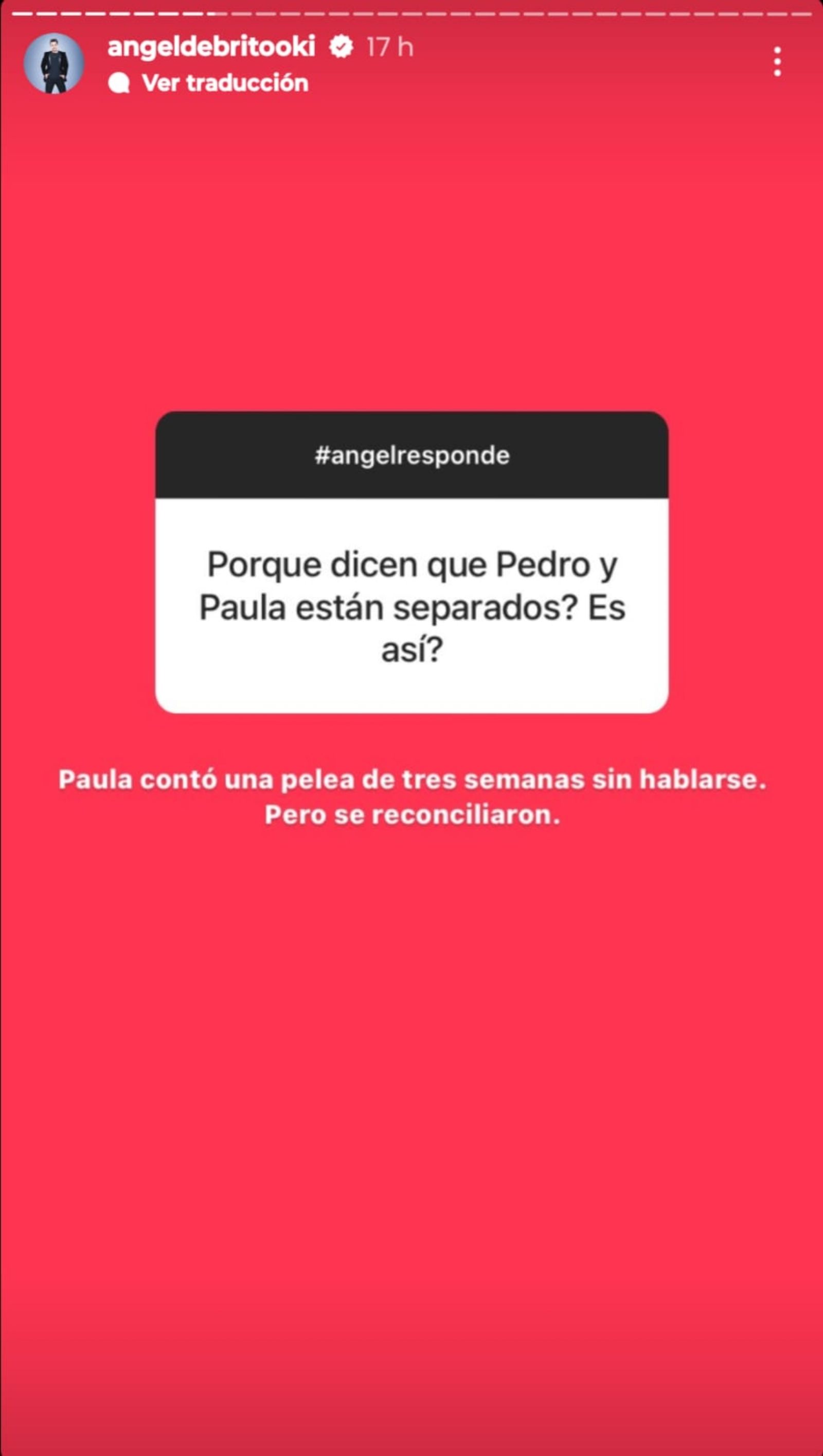This screenshot has width=823, height=1456.
Task: Tap Ver traducción to translate the story
Action: (x=224, y=83)
